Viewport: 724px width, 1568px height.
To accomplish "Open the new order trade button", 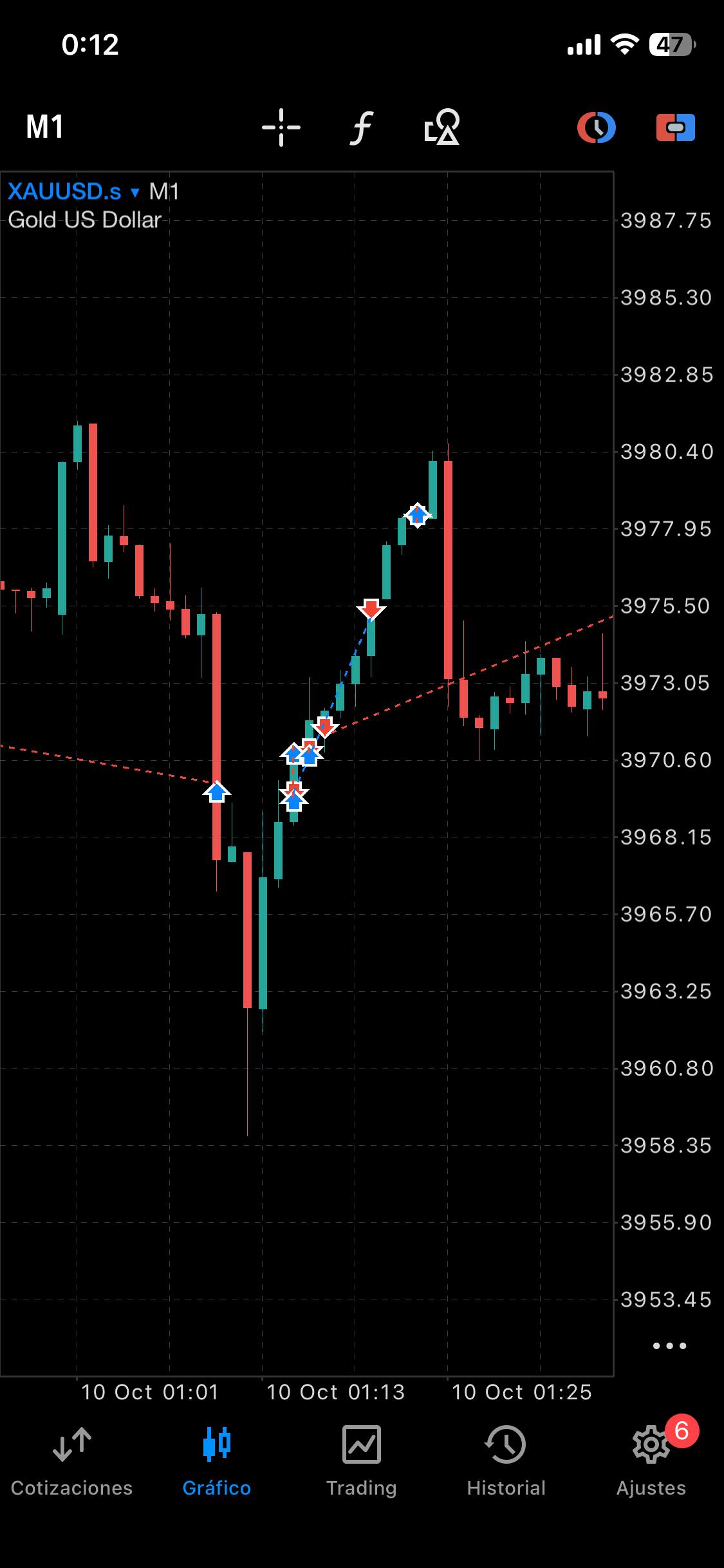I will (676, 127).
